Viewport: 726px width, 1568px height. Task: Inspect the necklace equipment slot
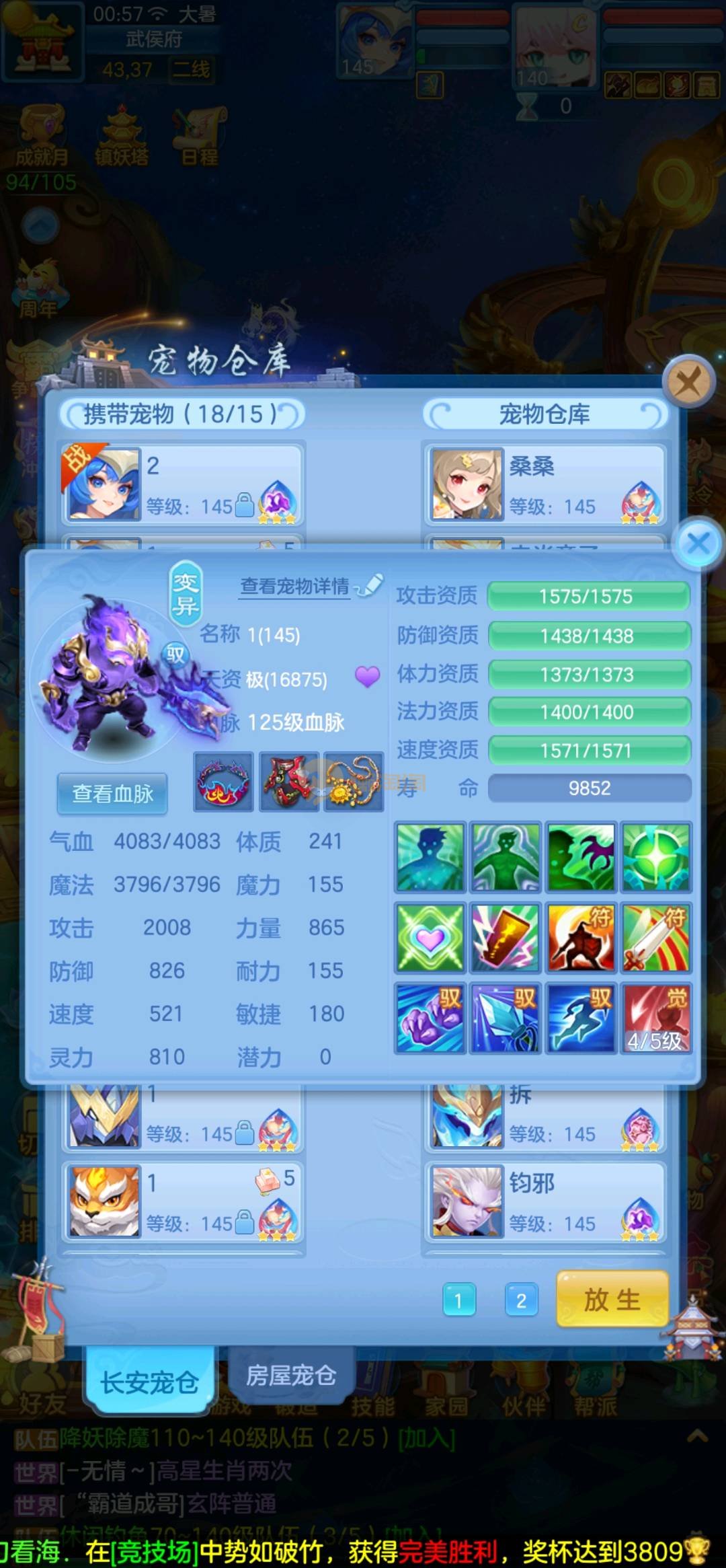(x=354, y=782)
